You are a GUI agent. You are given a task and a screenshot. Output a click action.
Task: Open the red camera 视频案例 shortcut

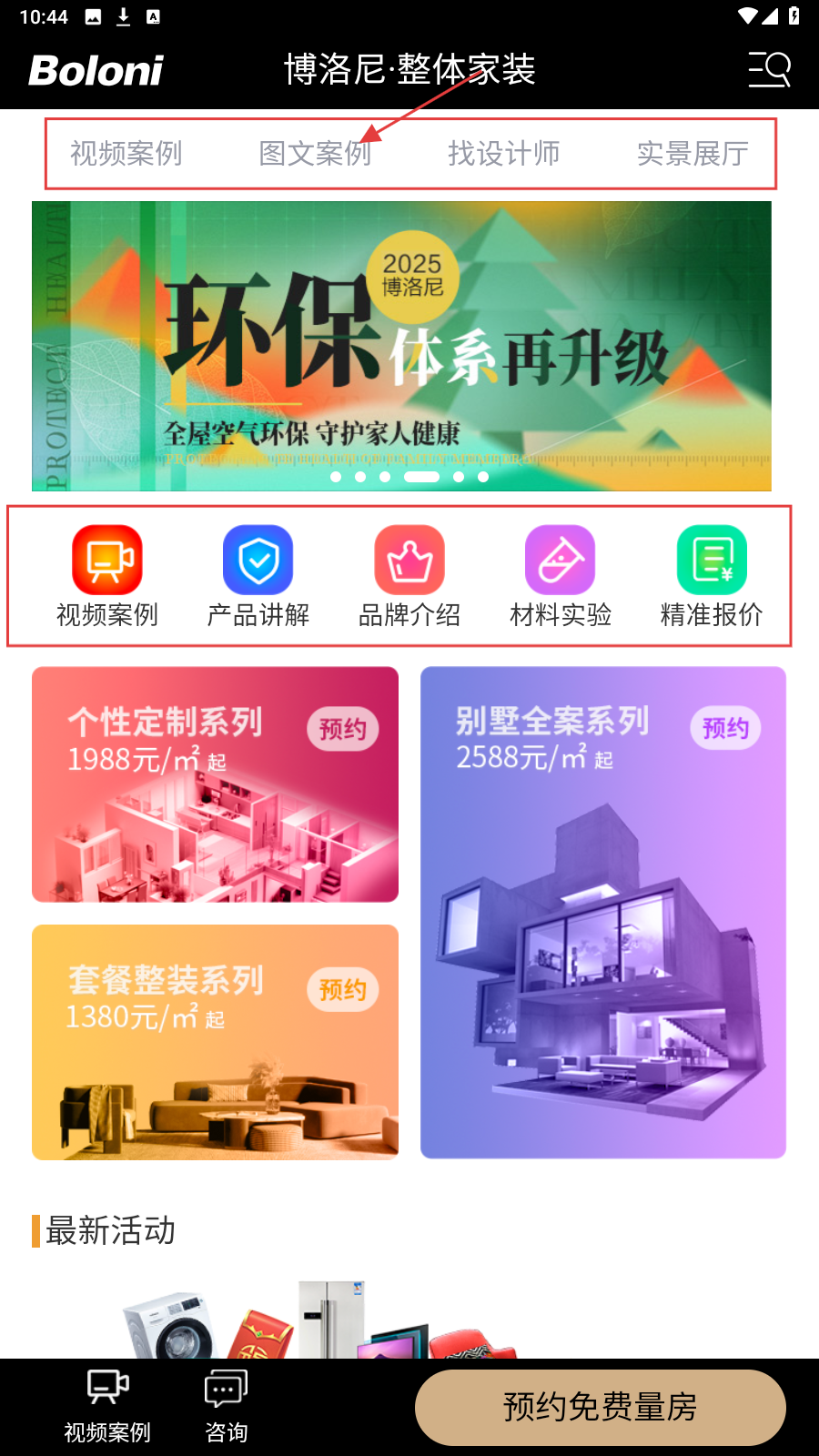[107, 576]
